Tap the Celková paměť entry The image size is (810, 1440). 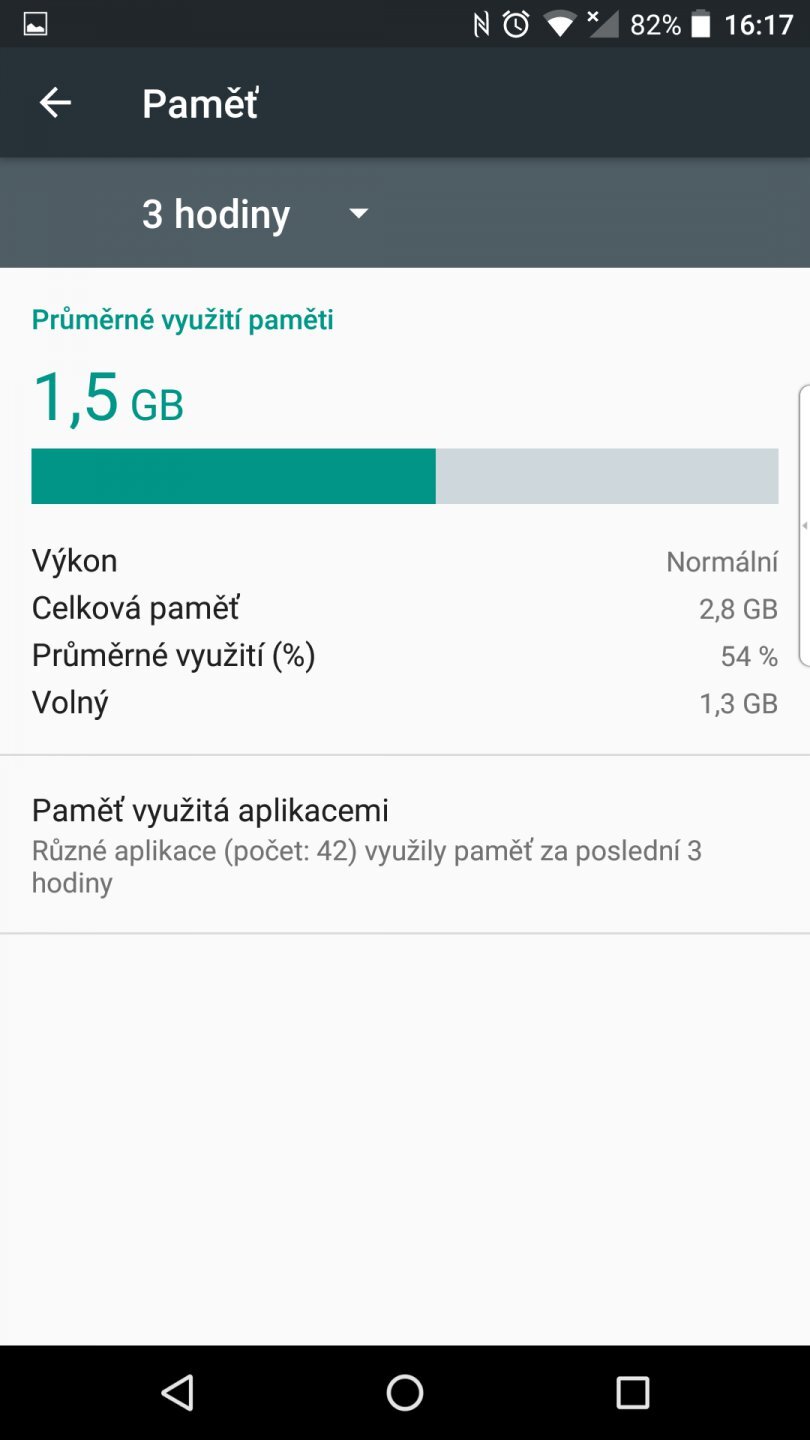pos(405,608)
